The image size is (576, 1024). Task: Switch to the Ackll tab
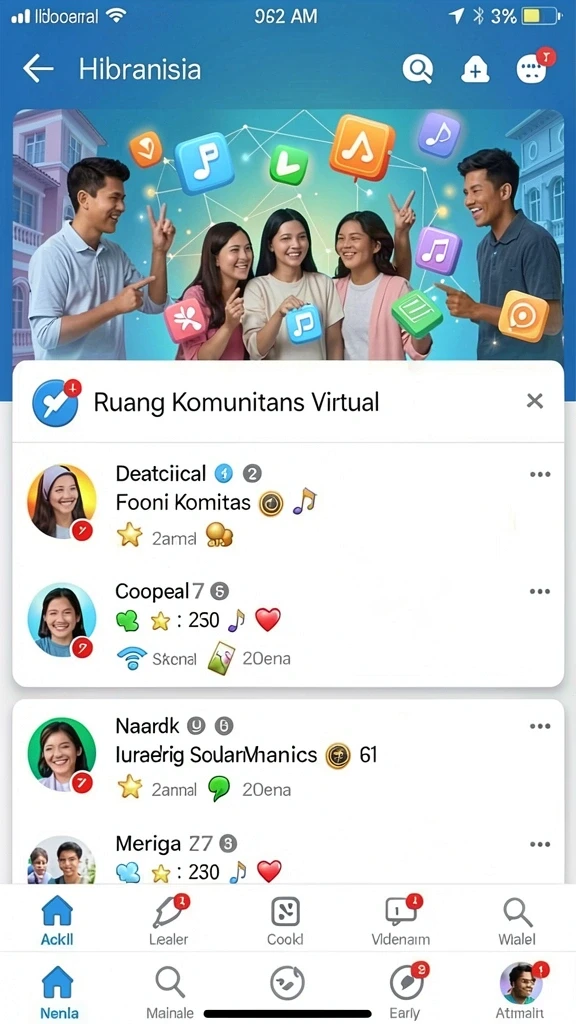57,921
